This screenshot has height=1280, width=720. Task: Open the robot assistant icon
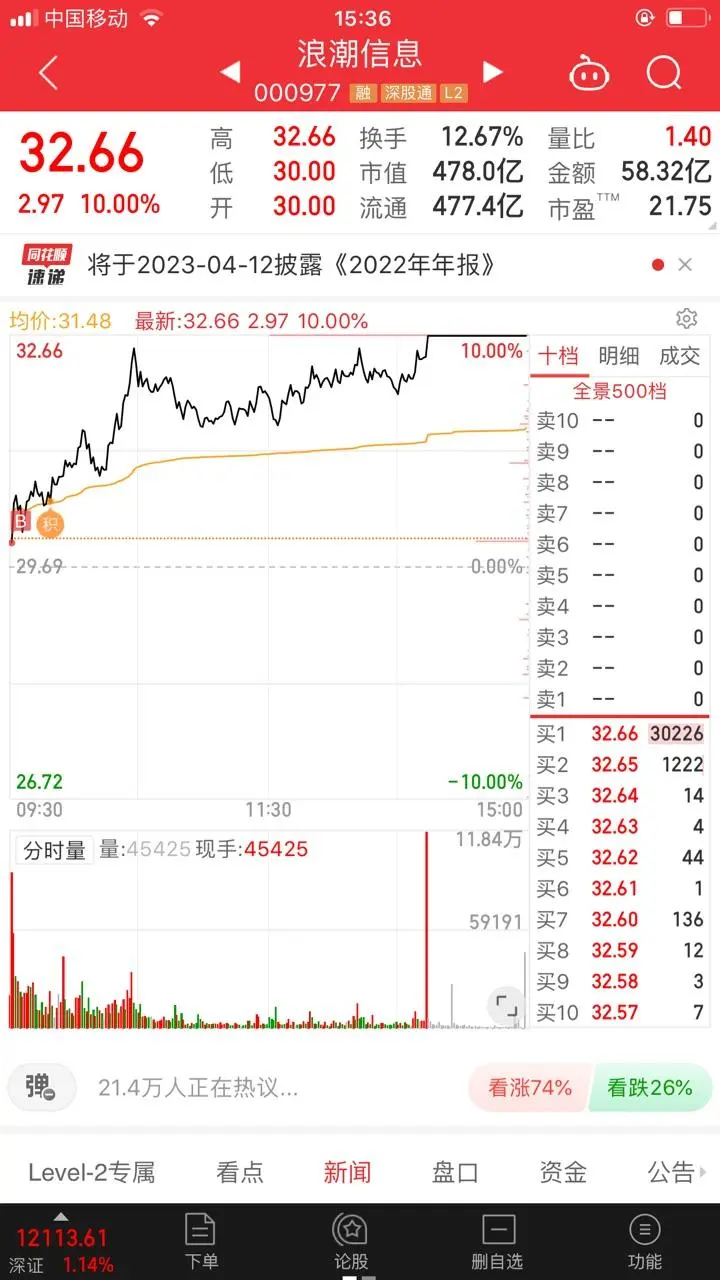point(589,73)
